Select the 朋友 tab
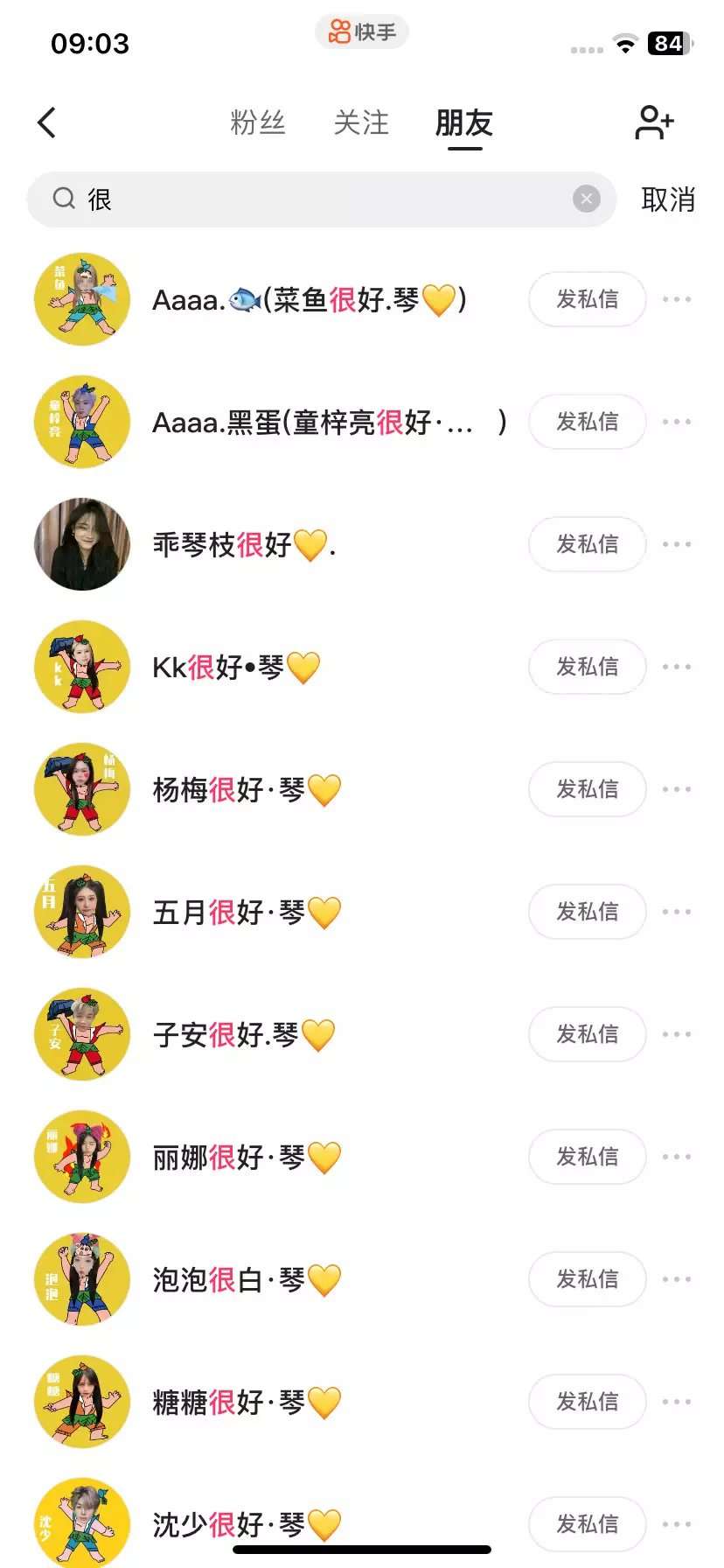This screenshot has width=724, height=1568. point(464,122)
